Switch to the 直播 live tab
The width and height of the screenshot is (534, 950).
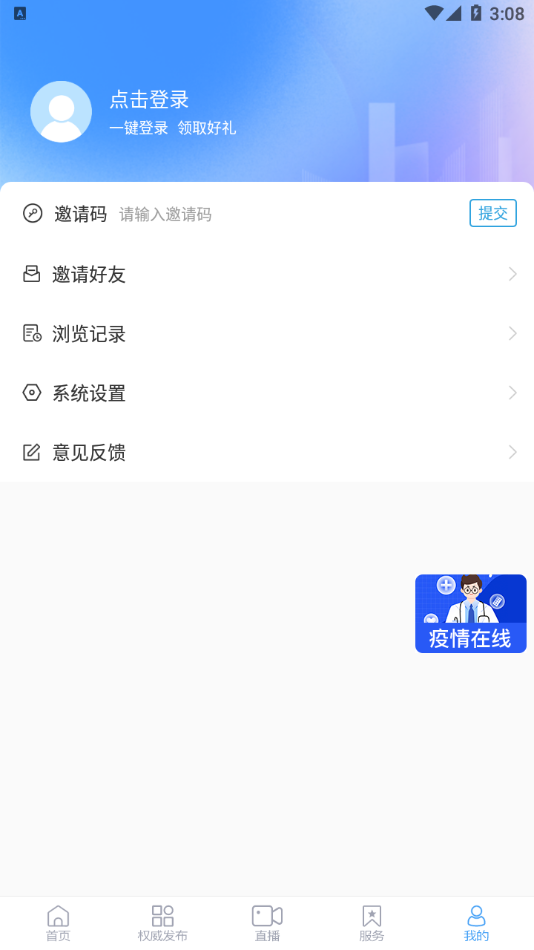[267, 923]
